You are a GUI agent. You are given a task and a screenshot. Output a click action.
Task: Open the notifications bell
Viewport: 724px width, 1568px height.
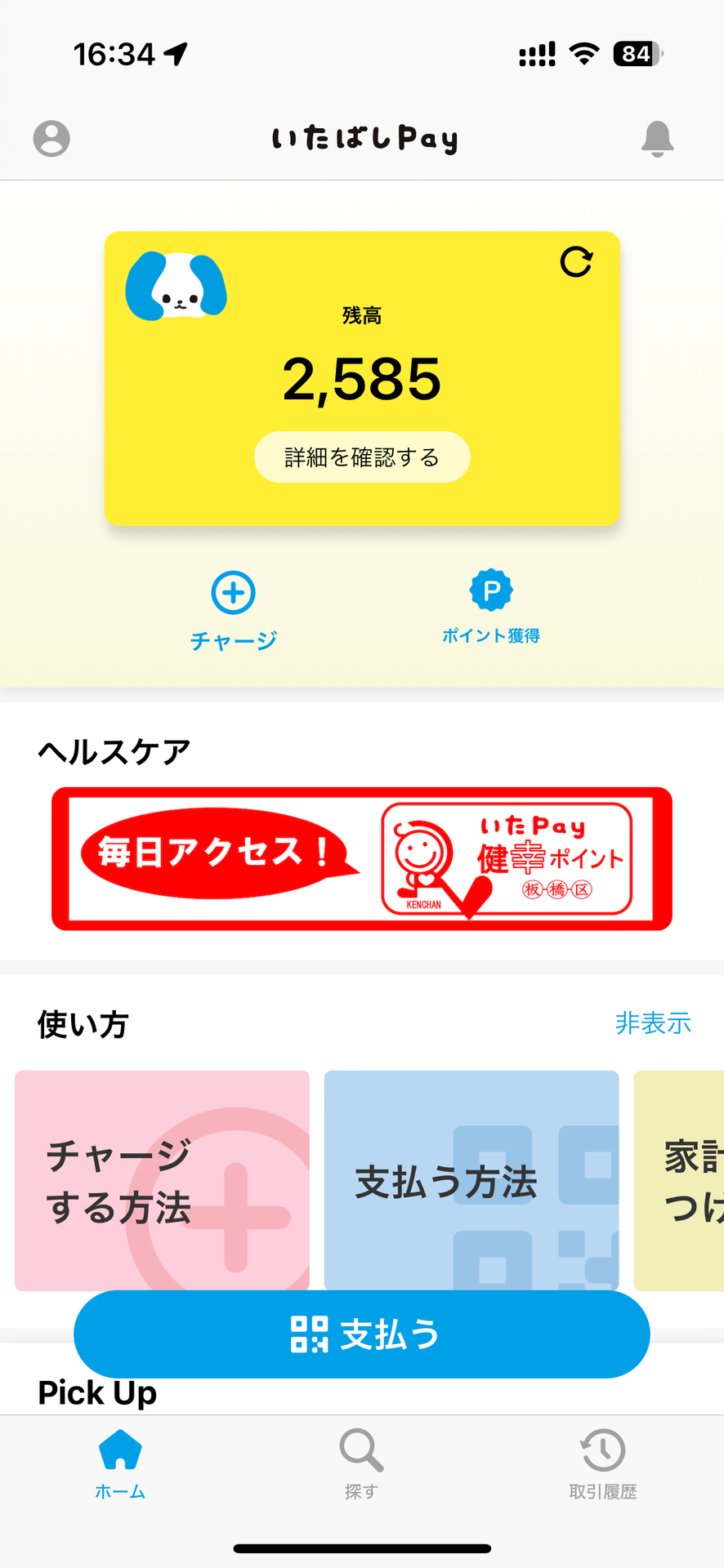click(x=657, y=138)
